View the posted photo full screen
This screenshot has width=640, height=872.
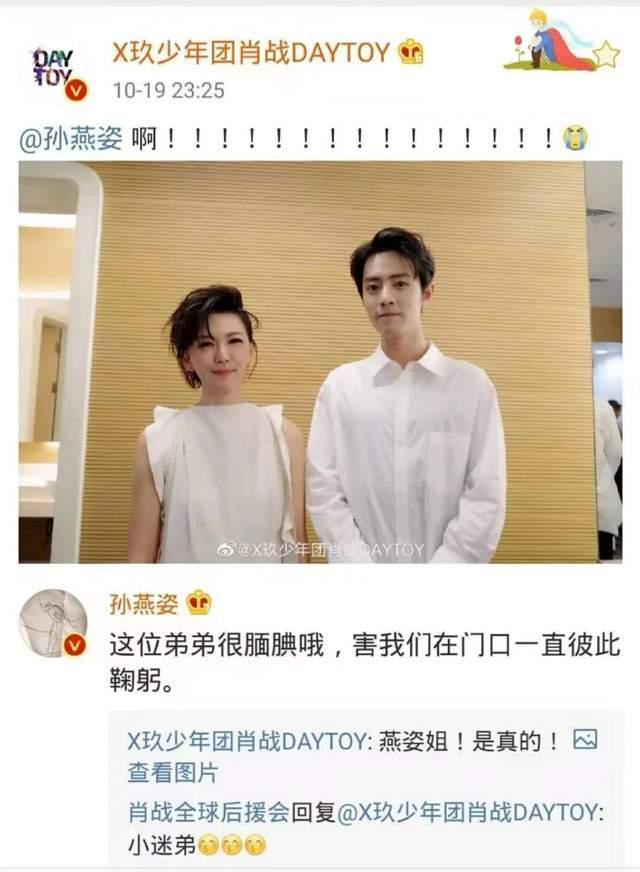[x=320, y=362]
